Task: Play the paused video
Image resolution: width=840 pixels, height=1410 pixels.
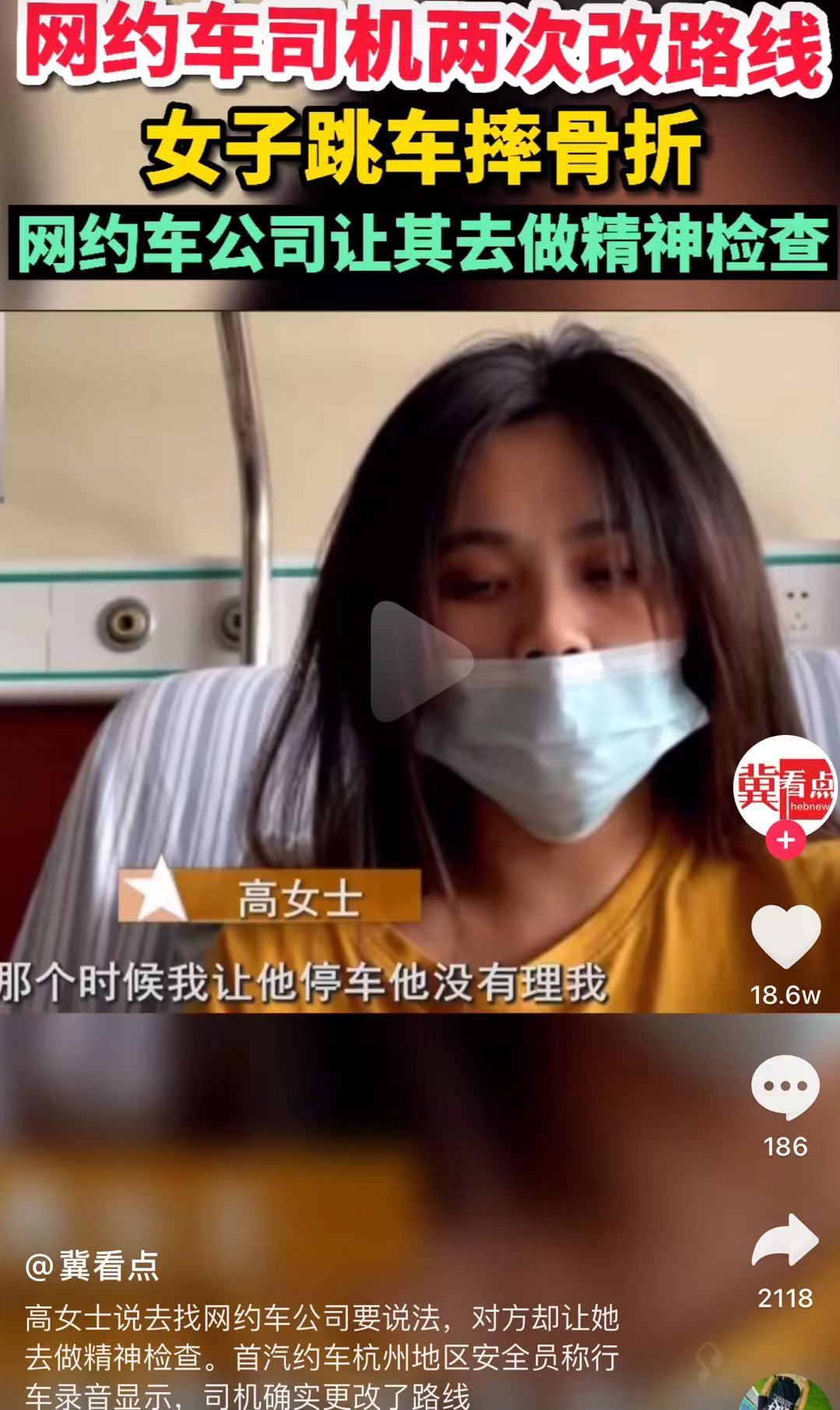Action: tap(420, 662)
